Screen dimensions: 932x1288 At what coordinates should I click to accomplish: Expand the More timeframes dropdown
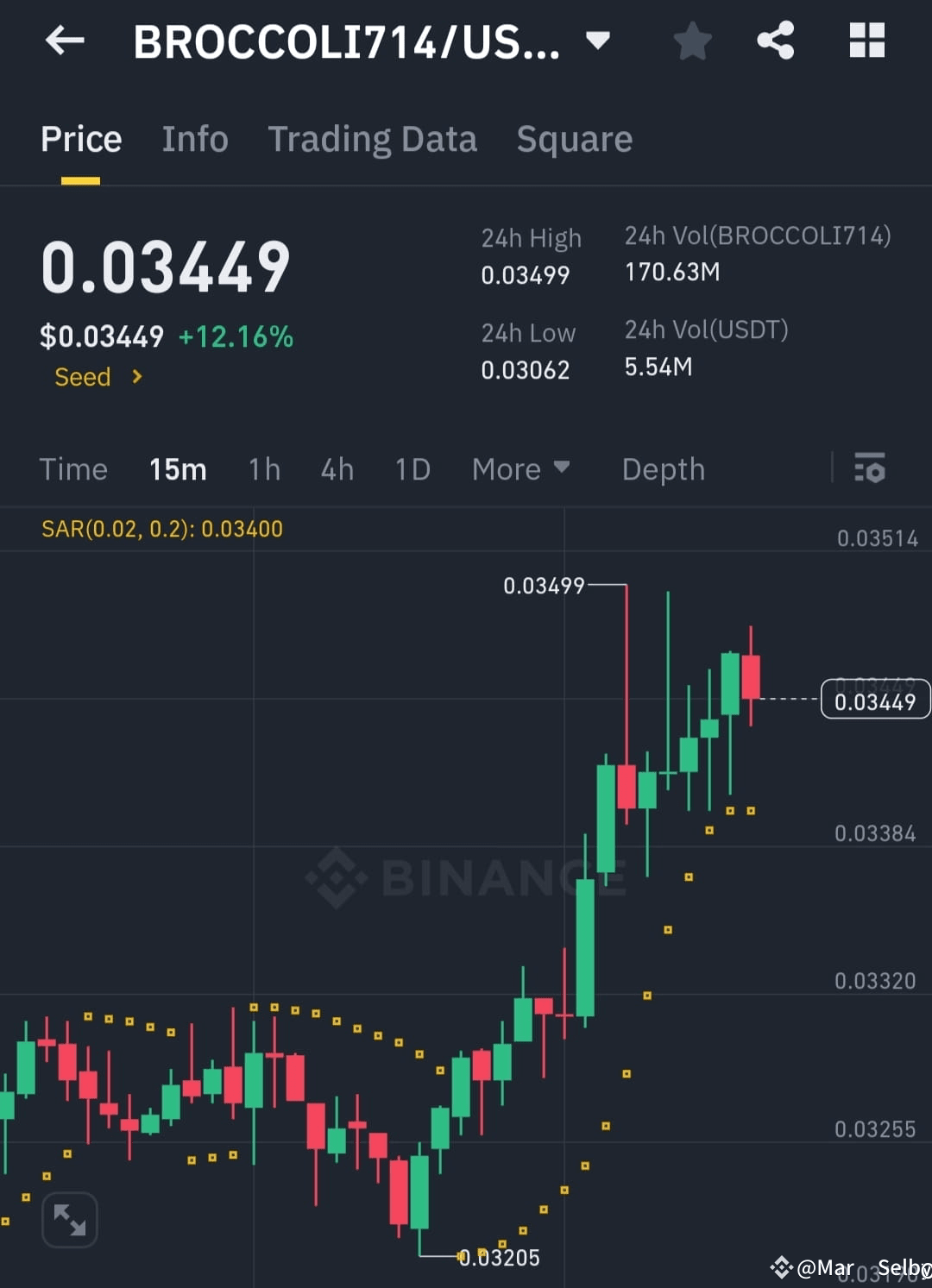(x=521, y=469)
